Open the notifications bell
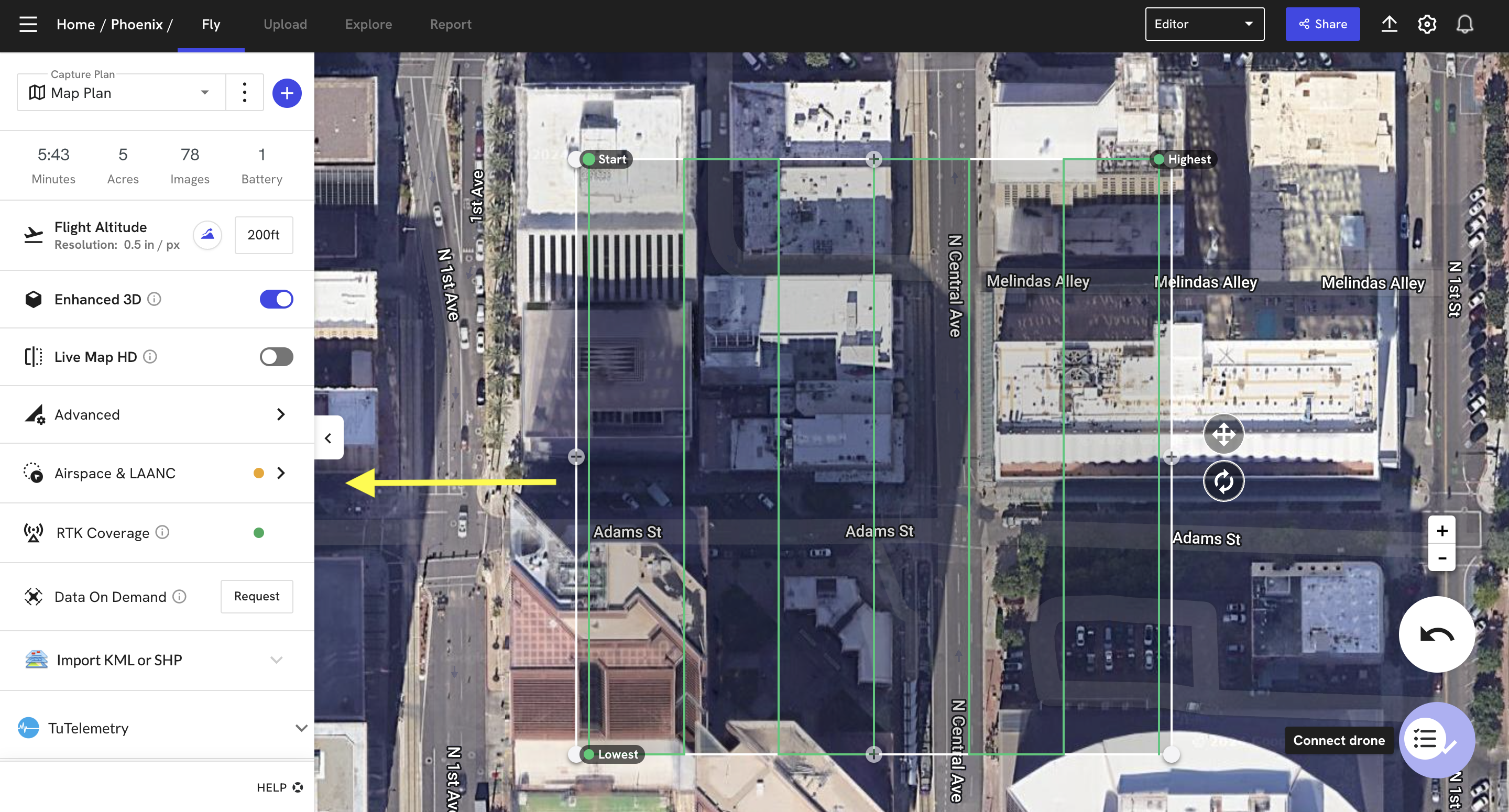 tap(1464, 24)
